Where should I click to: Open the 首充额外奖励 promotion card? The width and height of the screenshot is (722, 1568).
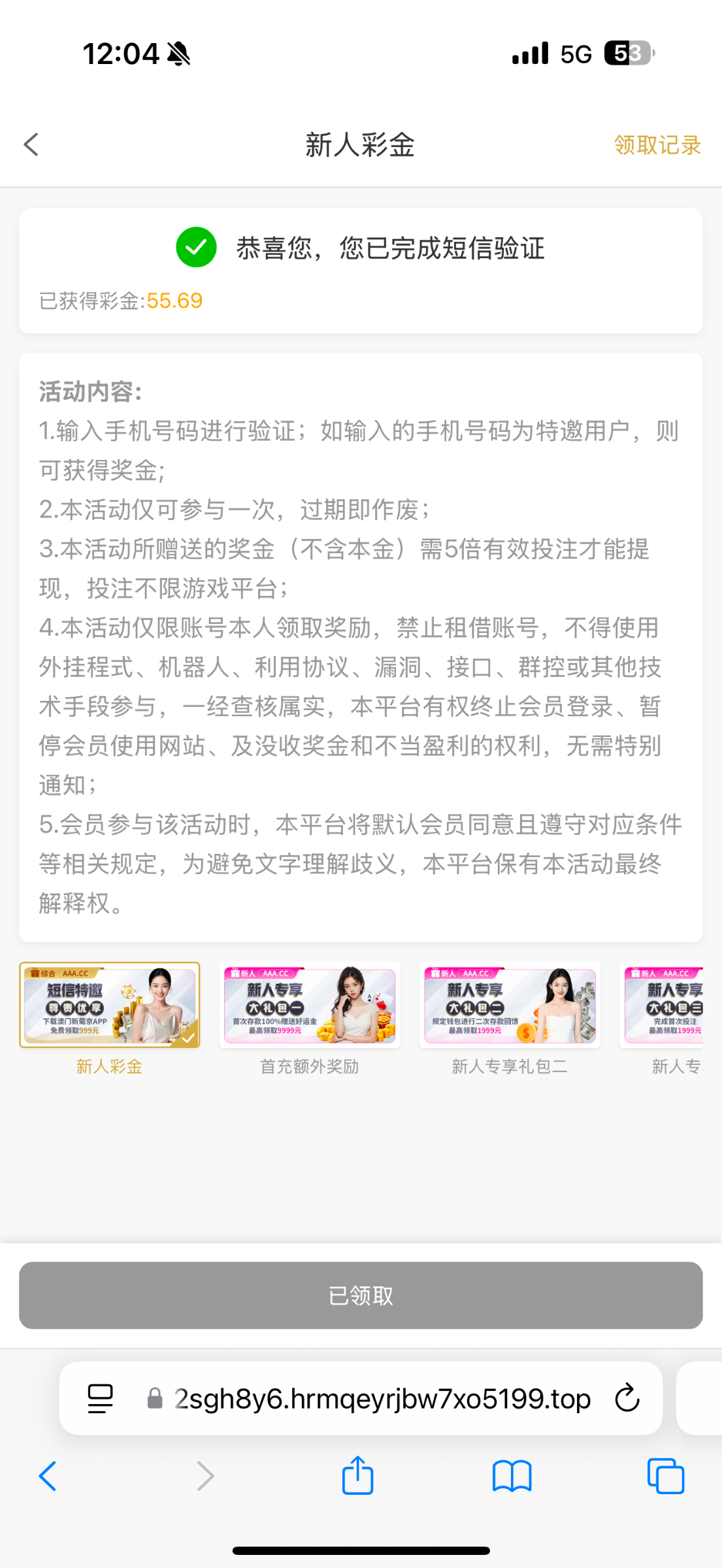[x=310, y=1005]
